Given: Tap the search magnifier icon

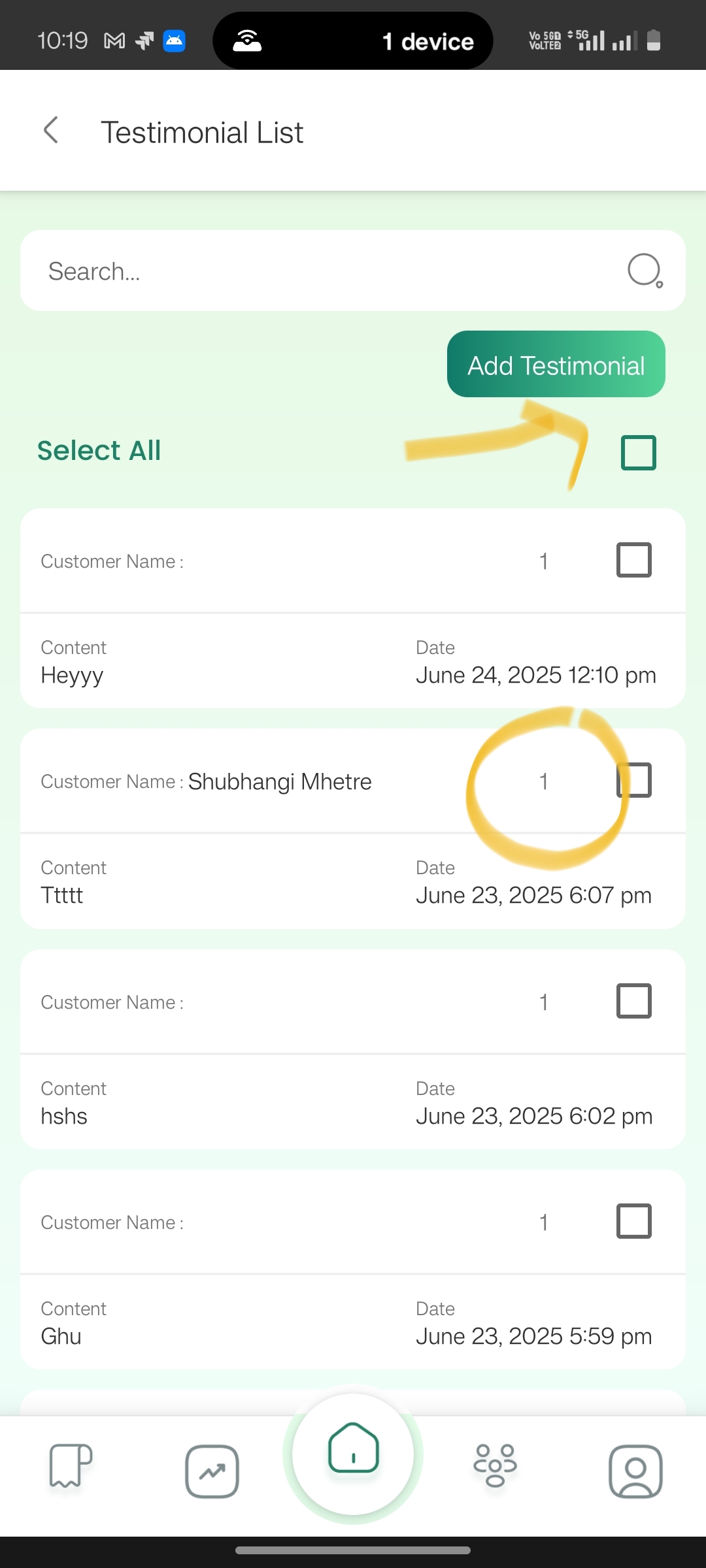Looking at the screenshot, I should pos(645,270).
